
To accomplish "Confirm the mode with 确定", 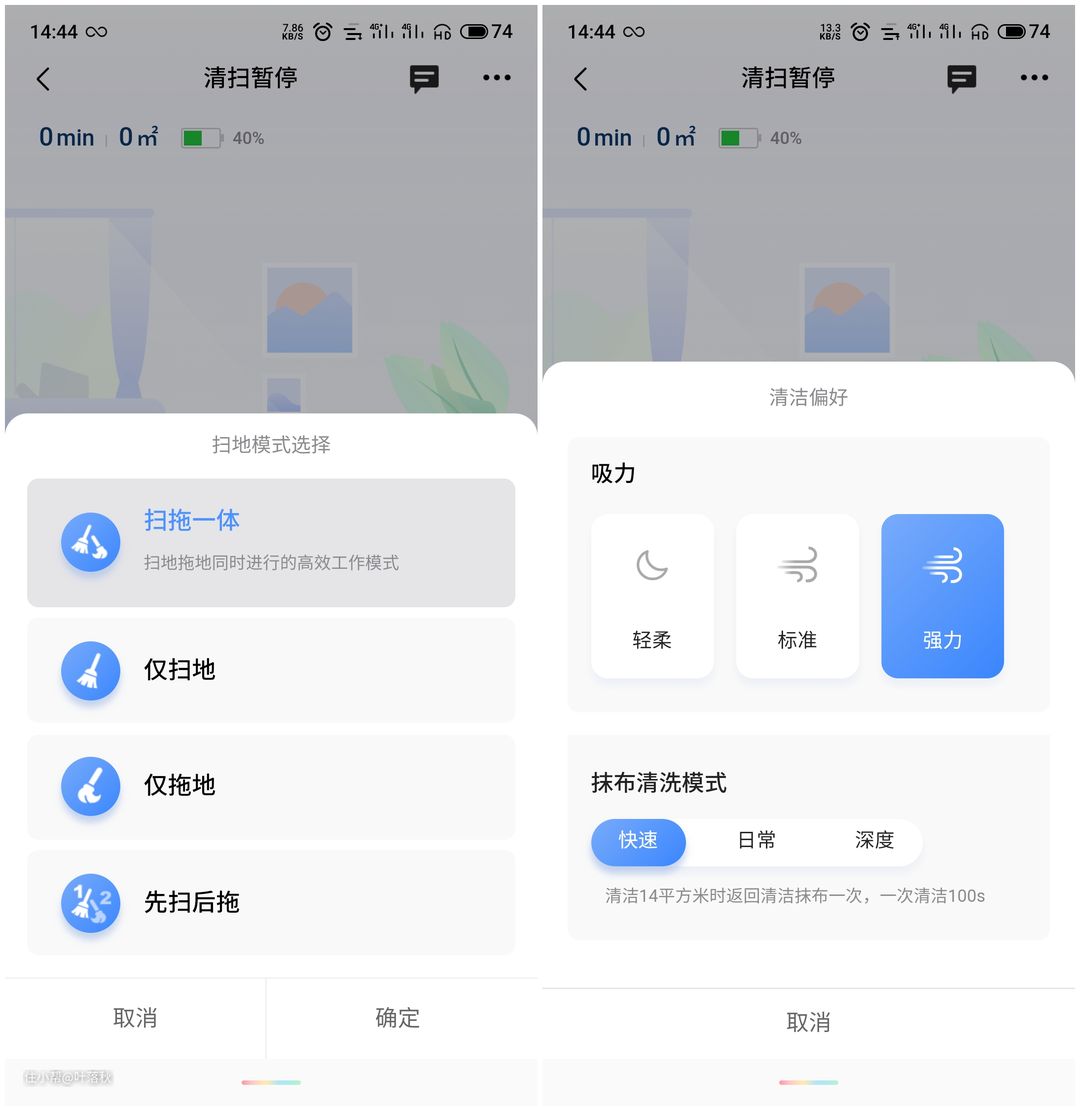I will point(397,1018).
